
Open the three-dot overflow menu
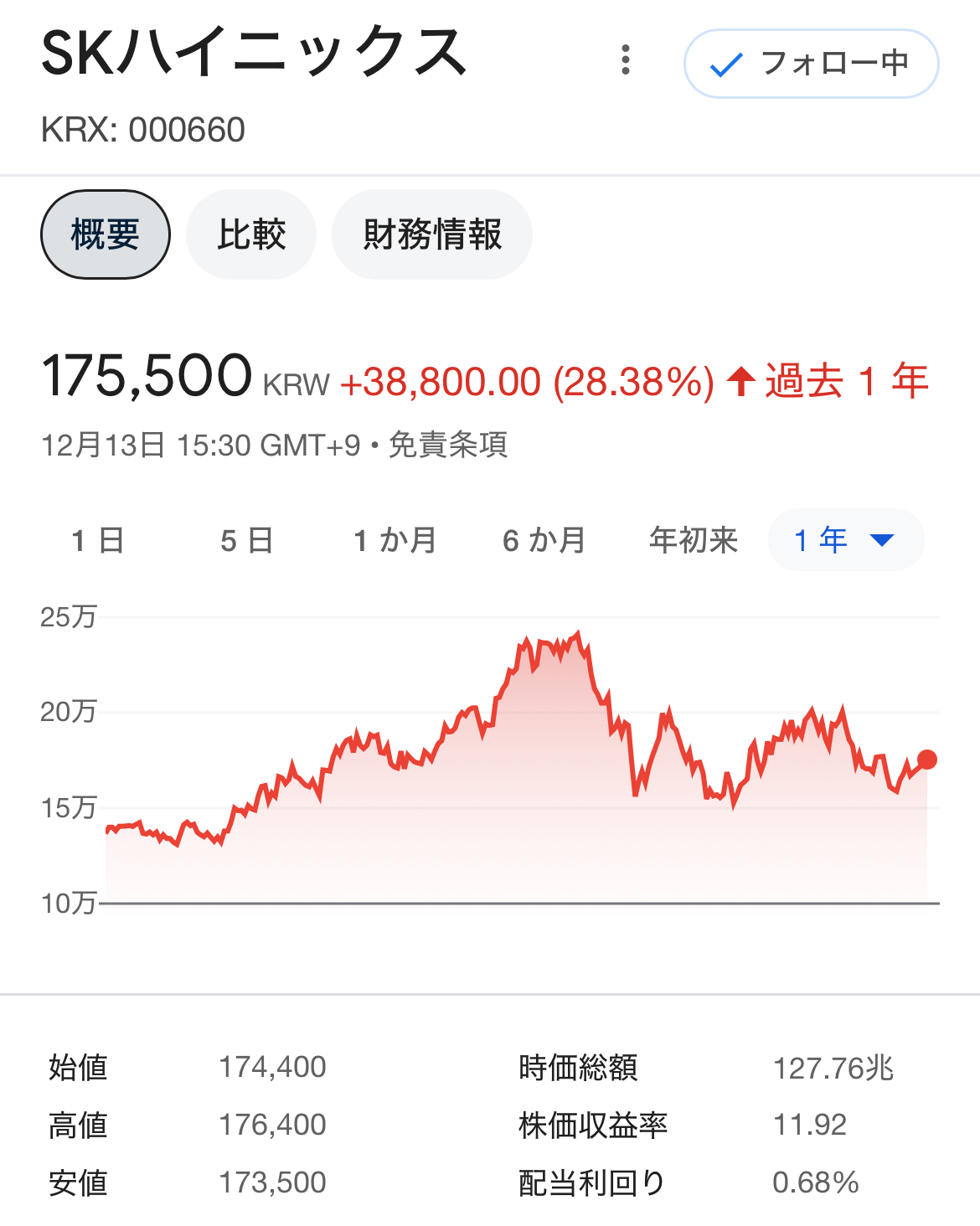625,60
